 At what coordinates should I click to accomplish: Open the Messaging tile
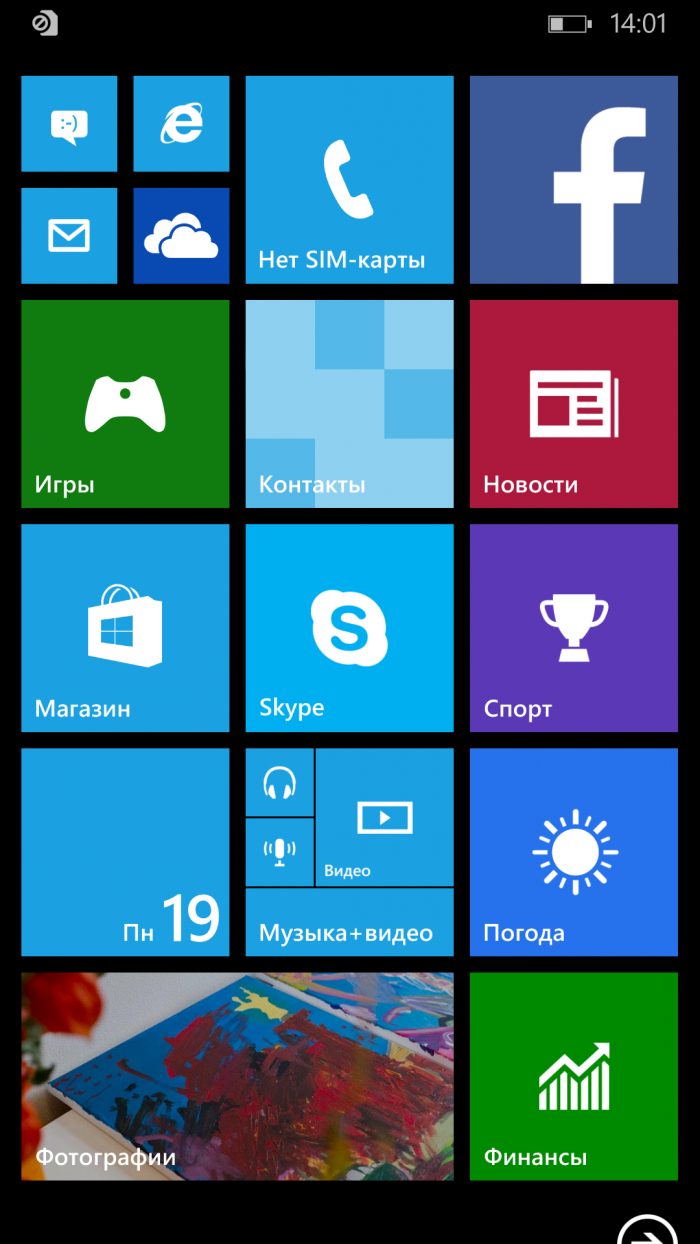tap(69, 124)
